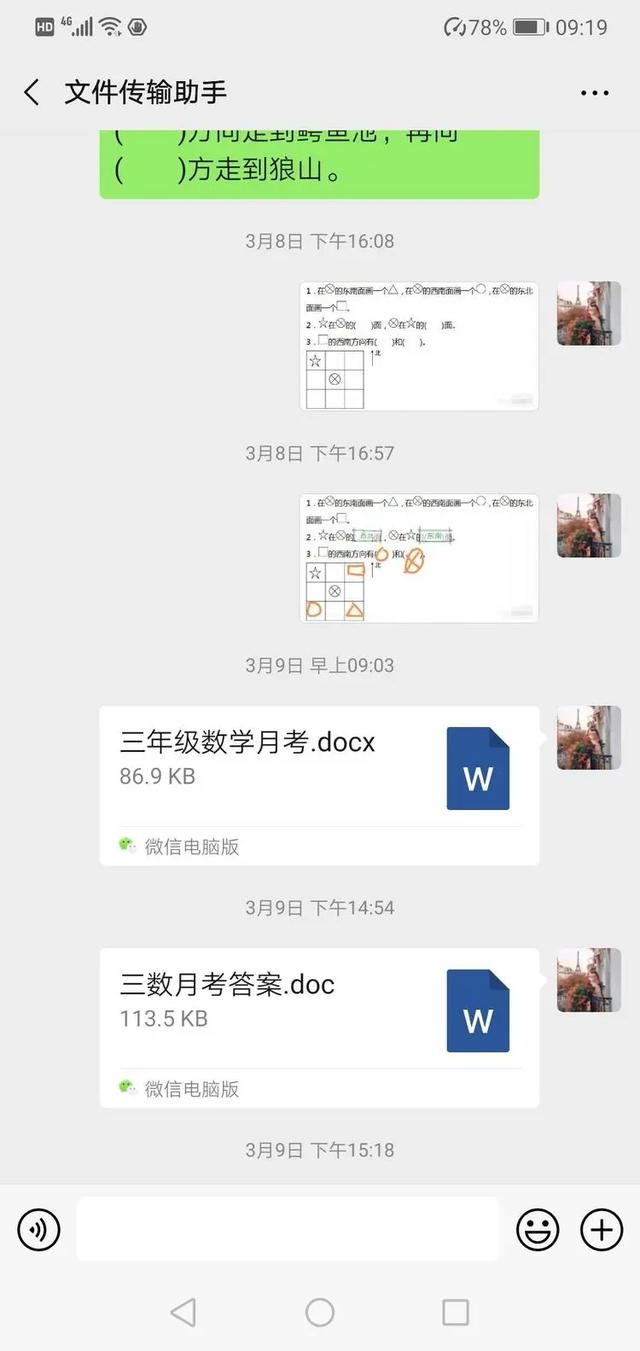640x1351 pixels.
Task: Tap the green direction text message bubble
Action: [319, 162]
